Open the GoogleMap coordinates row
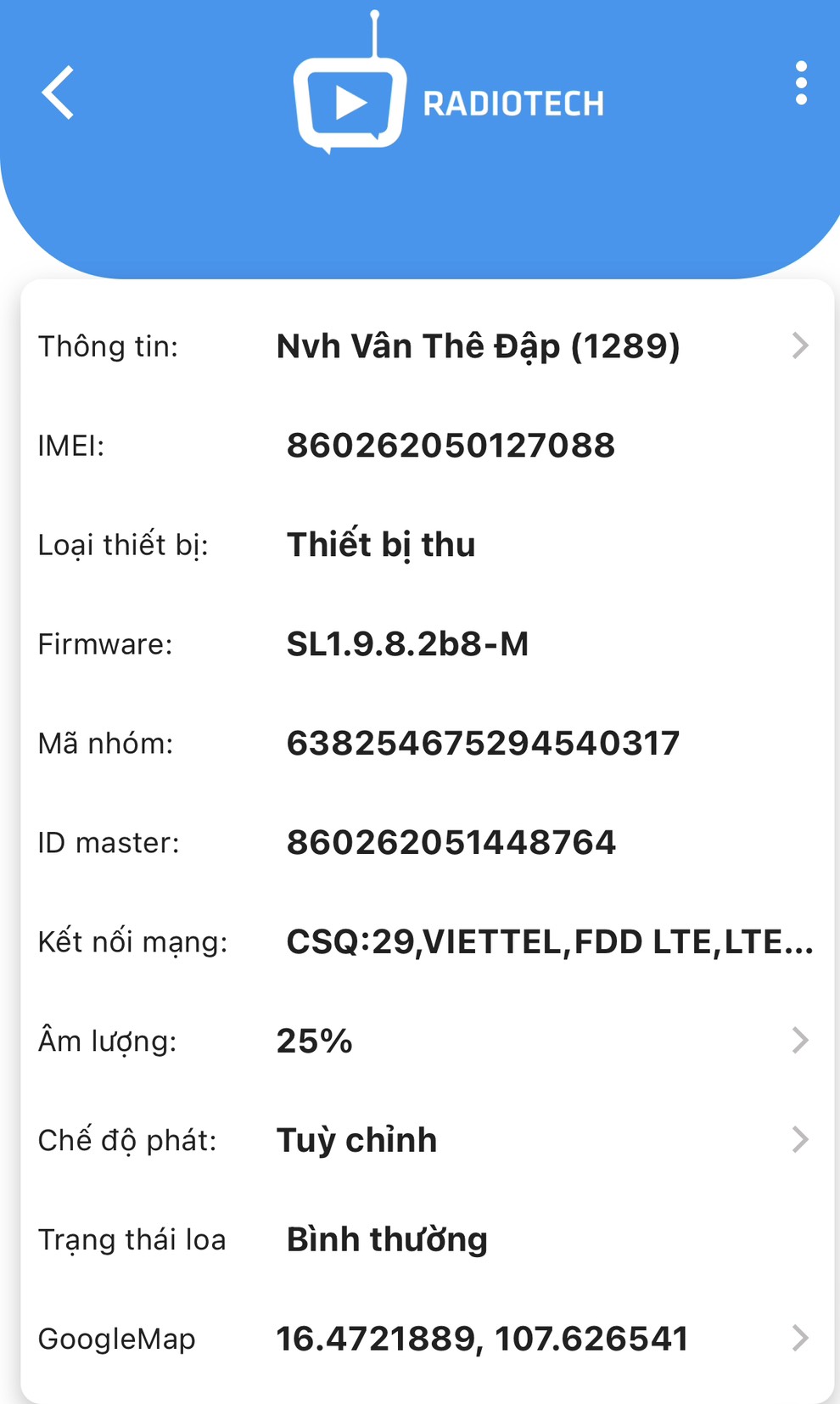 click(x=427, y=1339)
